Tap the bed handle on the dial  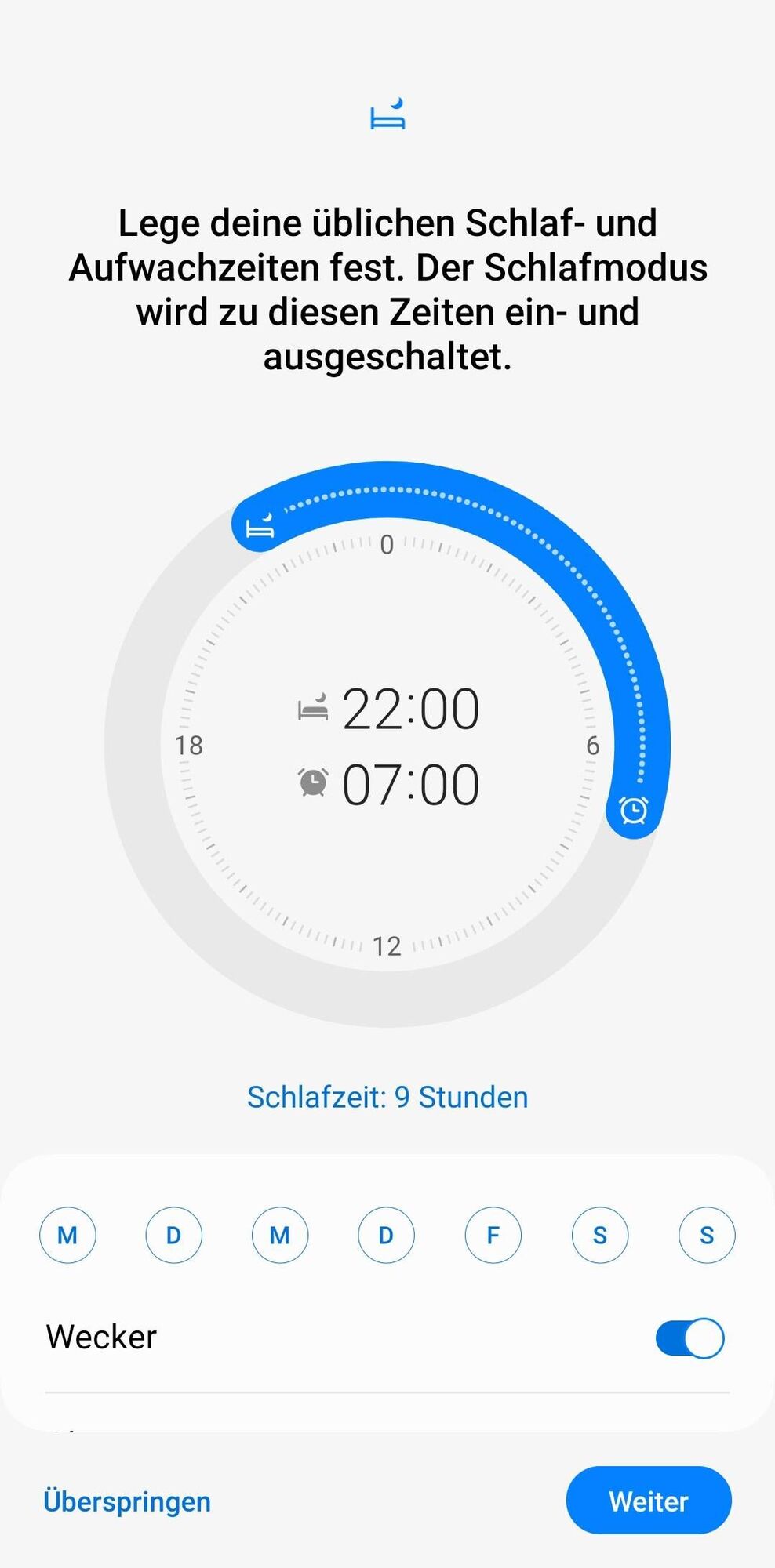click(x=260, y=525)
